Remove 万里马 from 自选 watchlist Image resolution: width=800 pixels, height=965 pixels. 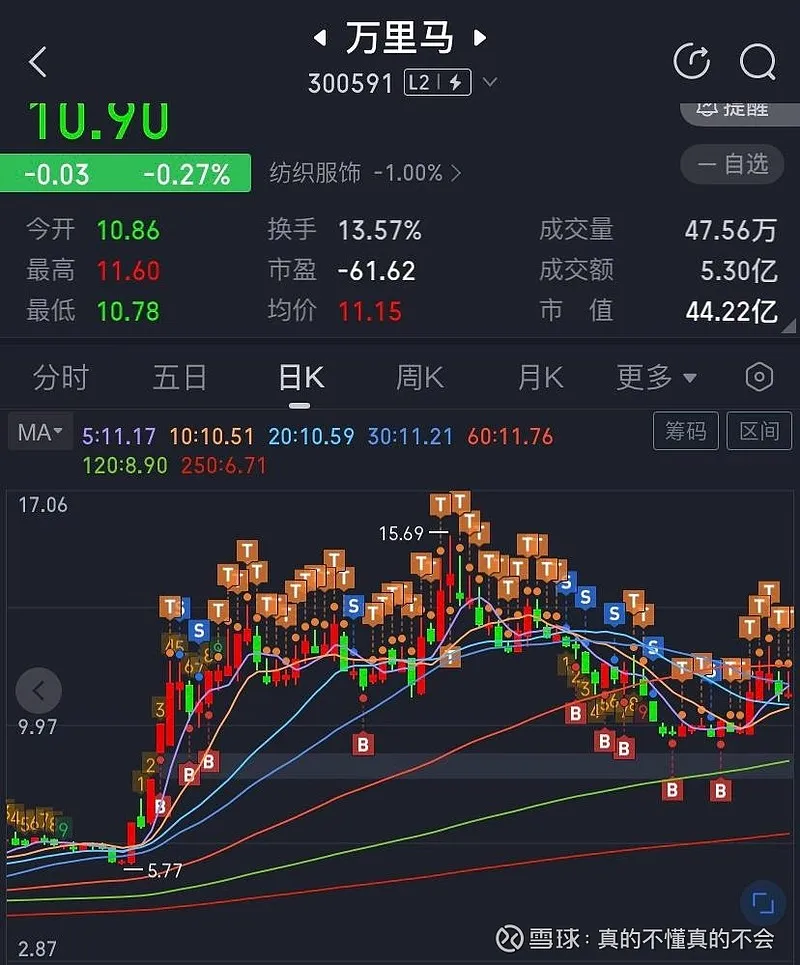click(733, 163)
